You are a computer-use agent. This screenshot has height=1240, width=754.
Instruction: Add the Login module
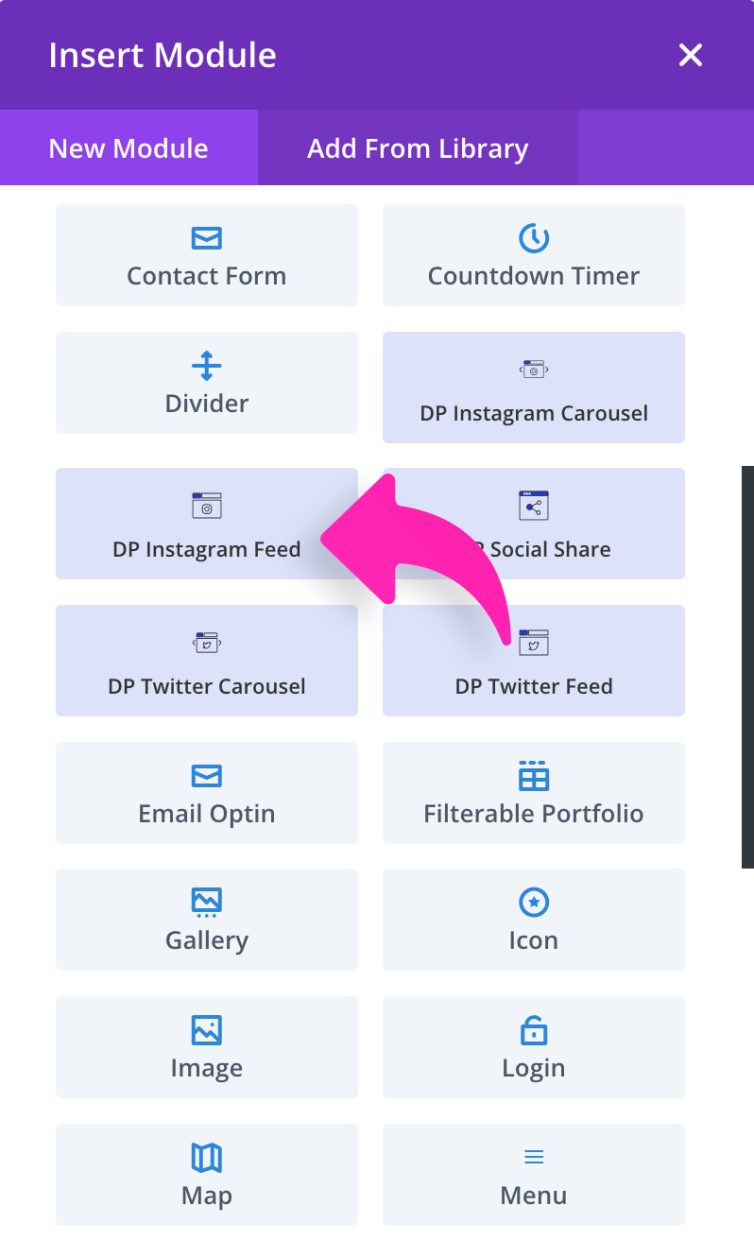533,1047
